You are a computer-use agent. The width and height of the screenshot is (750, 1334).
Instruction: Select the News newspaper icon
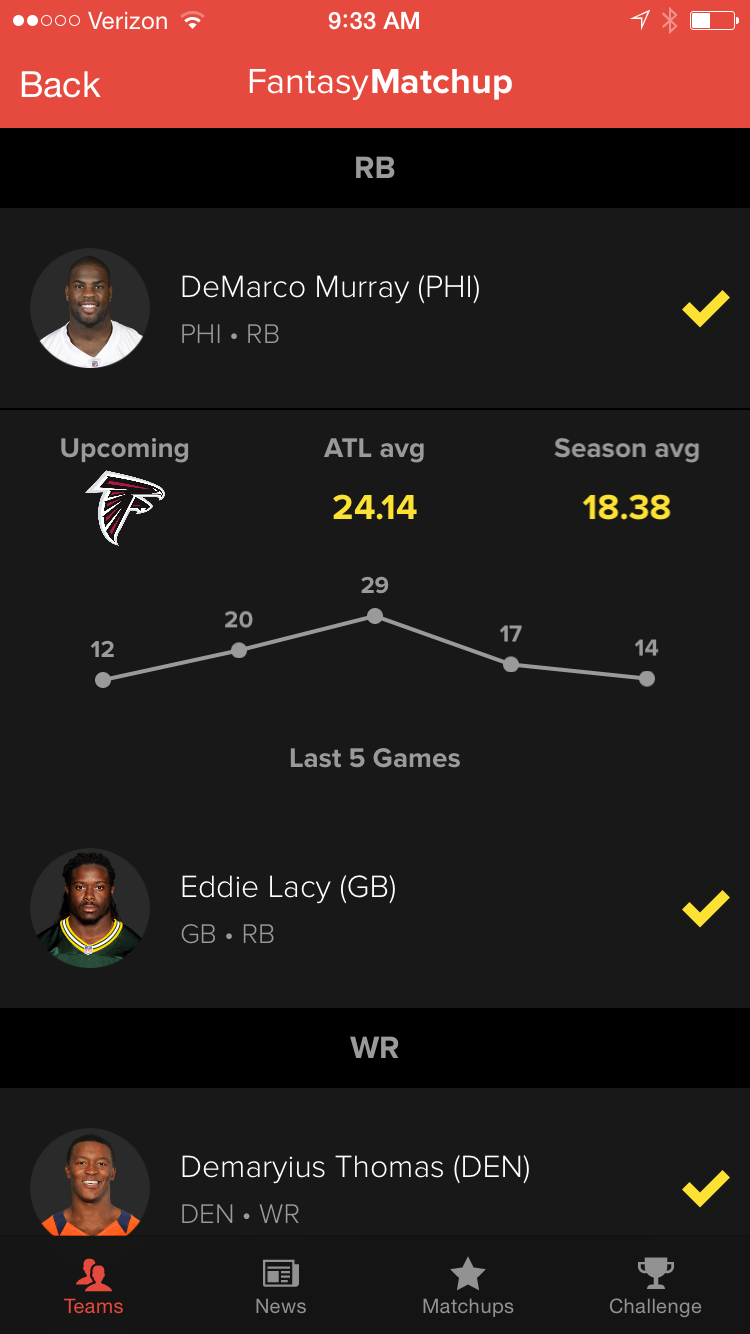pos(280,1274)
